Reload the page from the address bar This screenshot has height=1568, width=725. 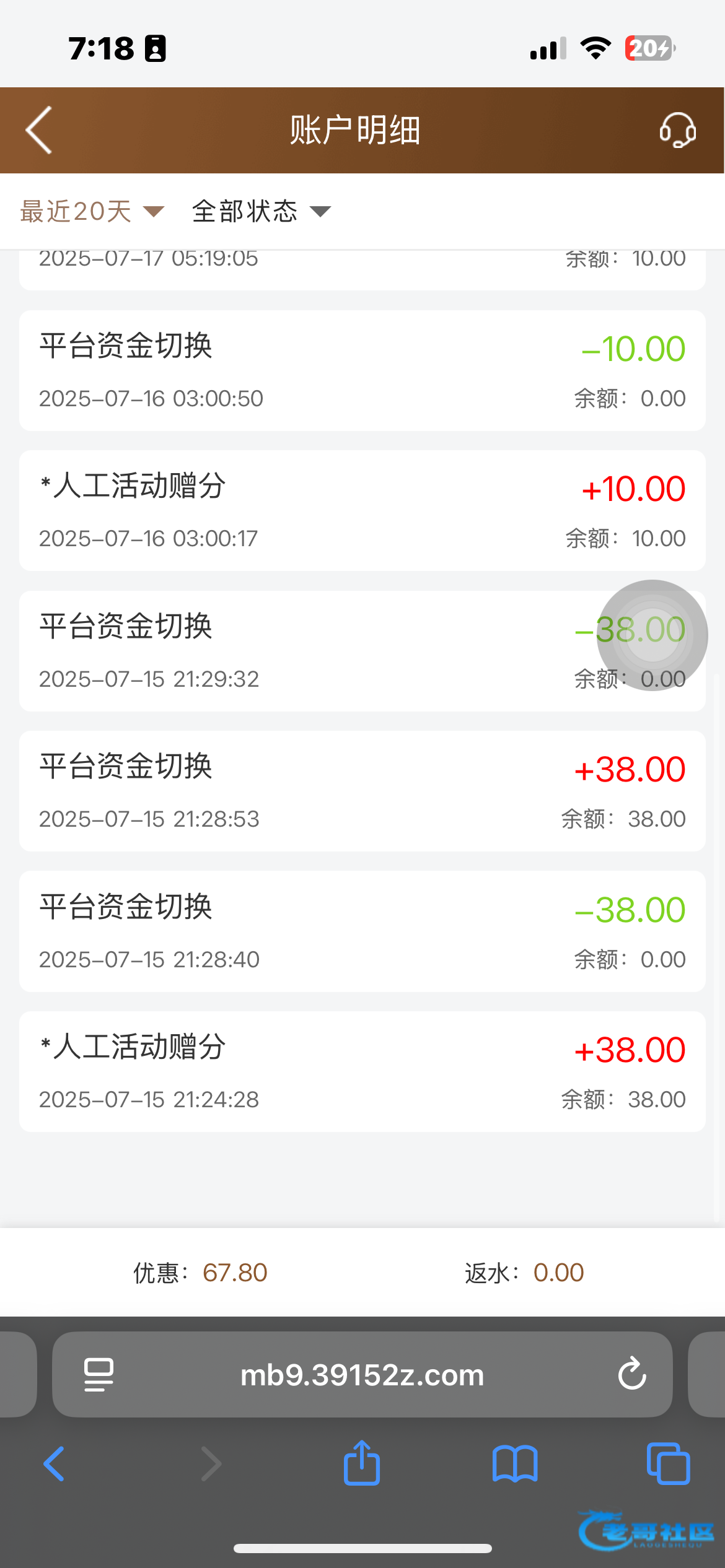[x=632, y=1375]
